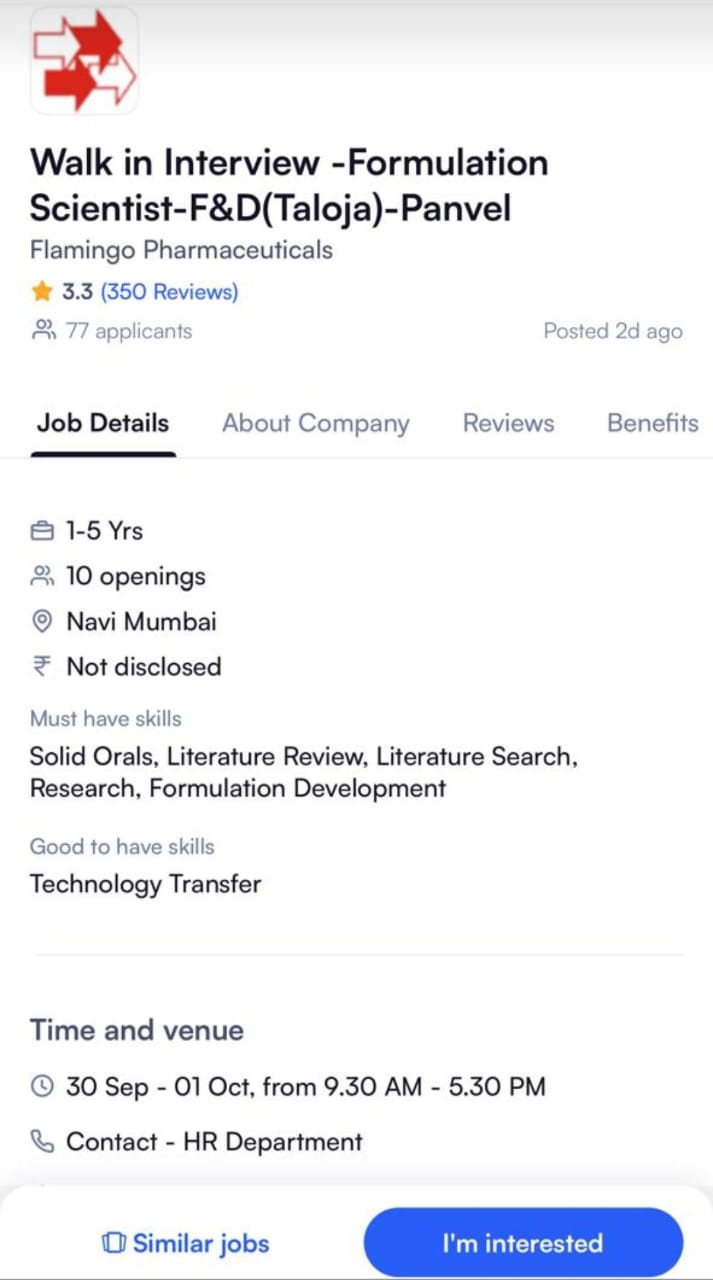Viewport: 713px width, 1280px height.
Task: Open the Benefits tab
Action: tap(653, 423)
